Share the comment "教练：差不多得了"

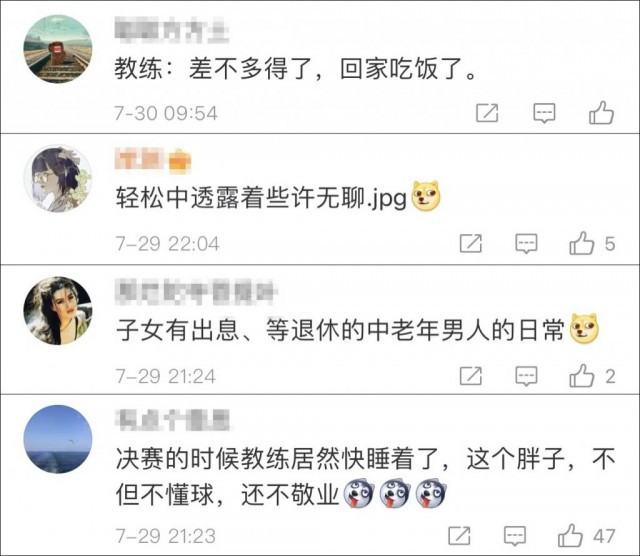click(x=487, y=113)
